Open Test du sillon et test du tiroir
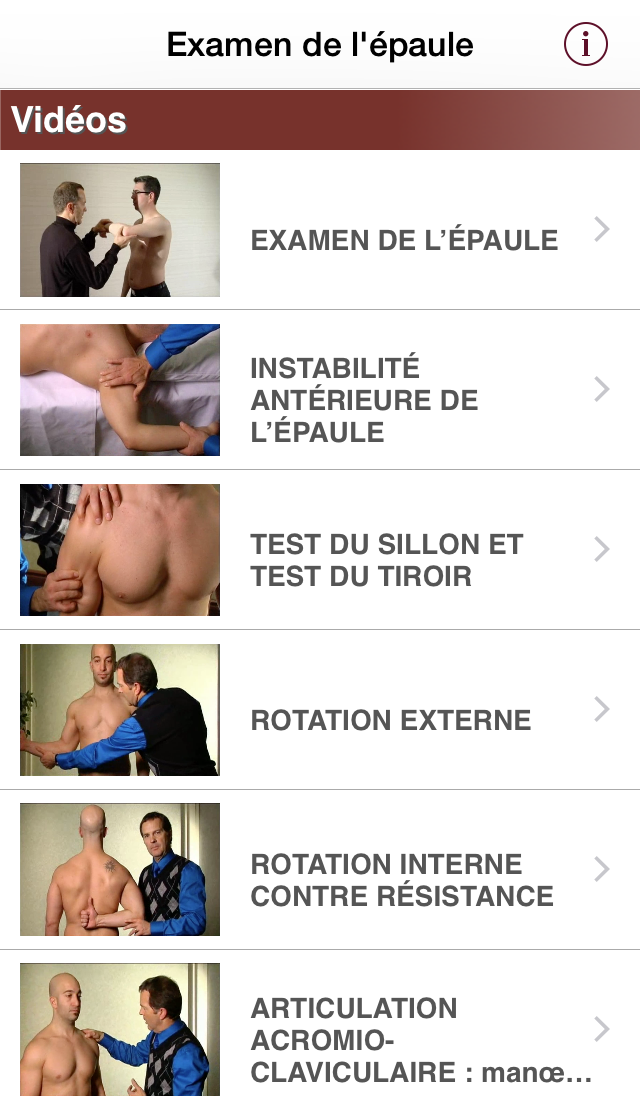This screenshot has width=640, height=1096. pyautogui.click(x=386, y=560)
